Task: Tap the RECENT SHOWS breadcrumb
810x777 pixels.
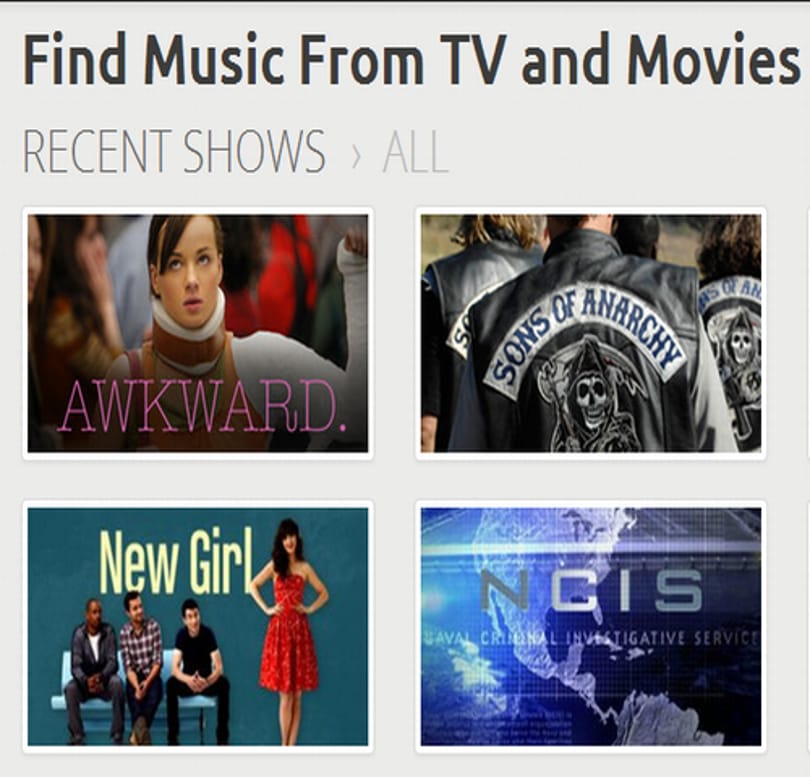Action: tap(174, 153)
